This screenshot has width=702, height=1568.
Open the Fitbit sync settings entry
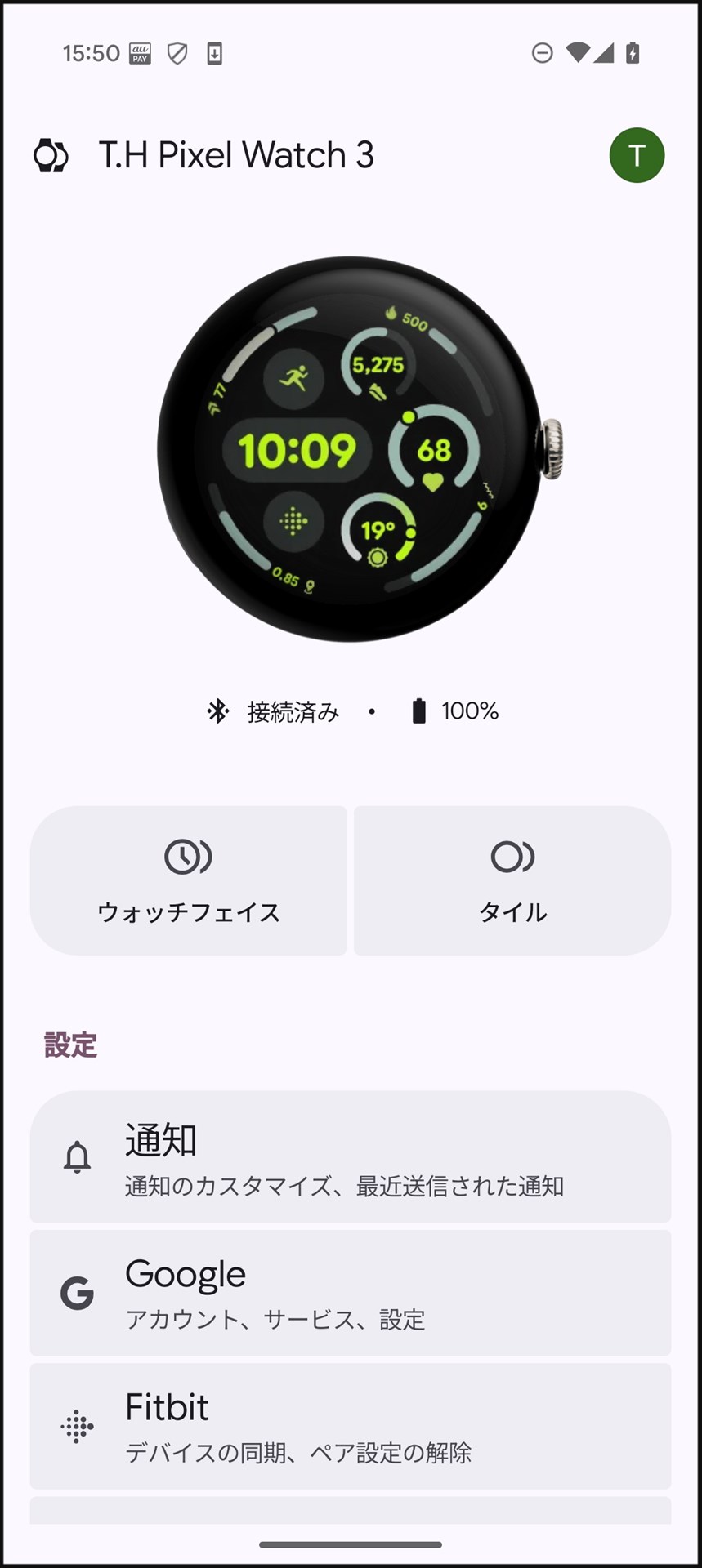[351, 1426]
